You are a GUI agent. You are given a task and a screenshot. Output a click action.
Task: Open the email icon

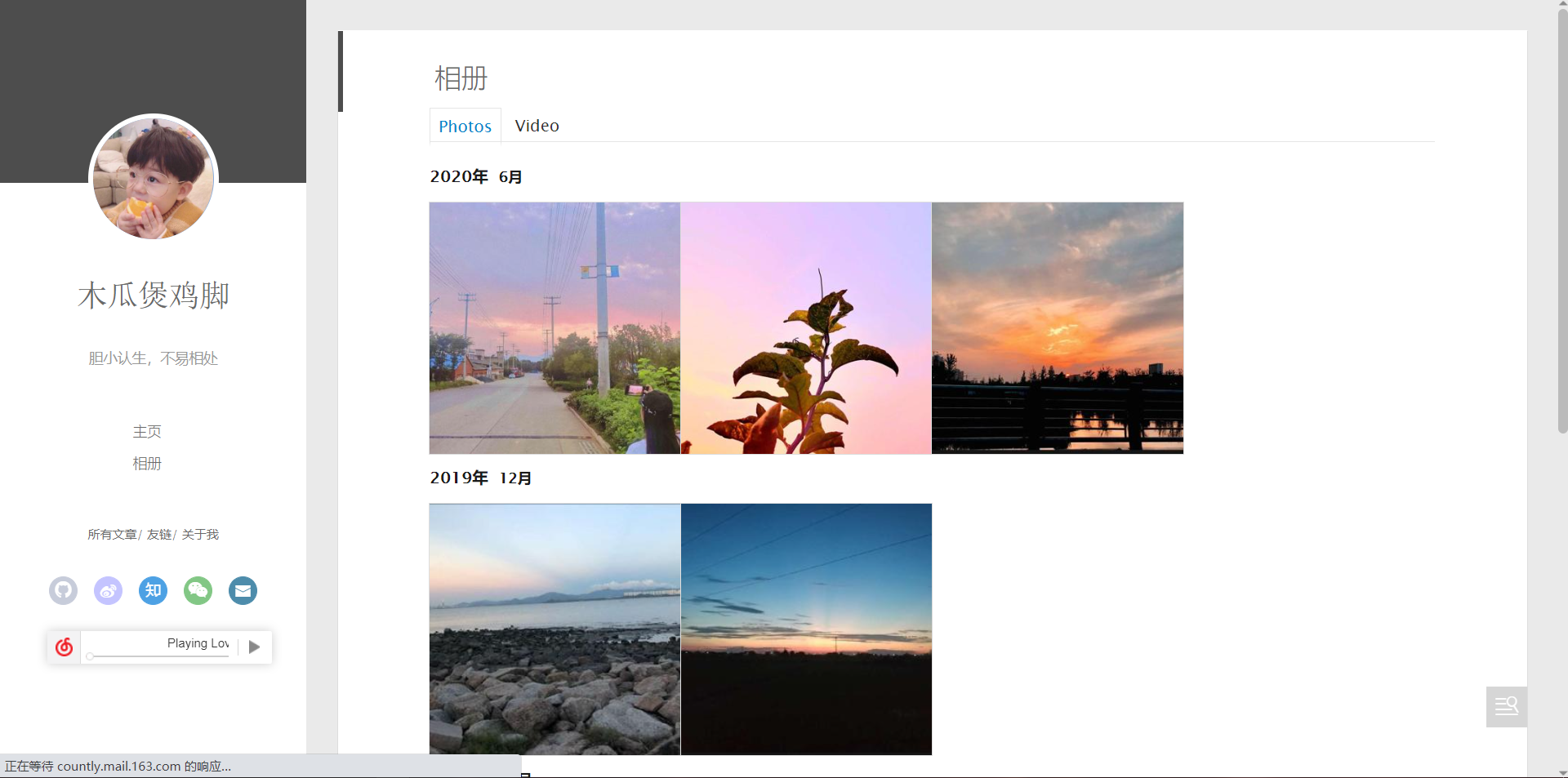[x=243, y=590]
